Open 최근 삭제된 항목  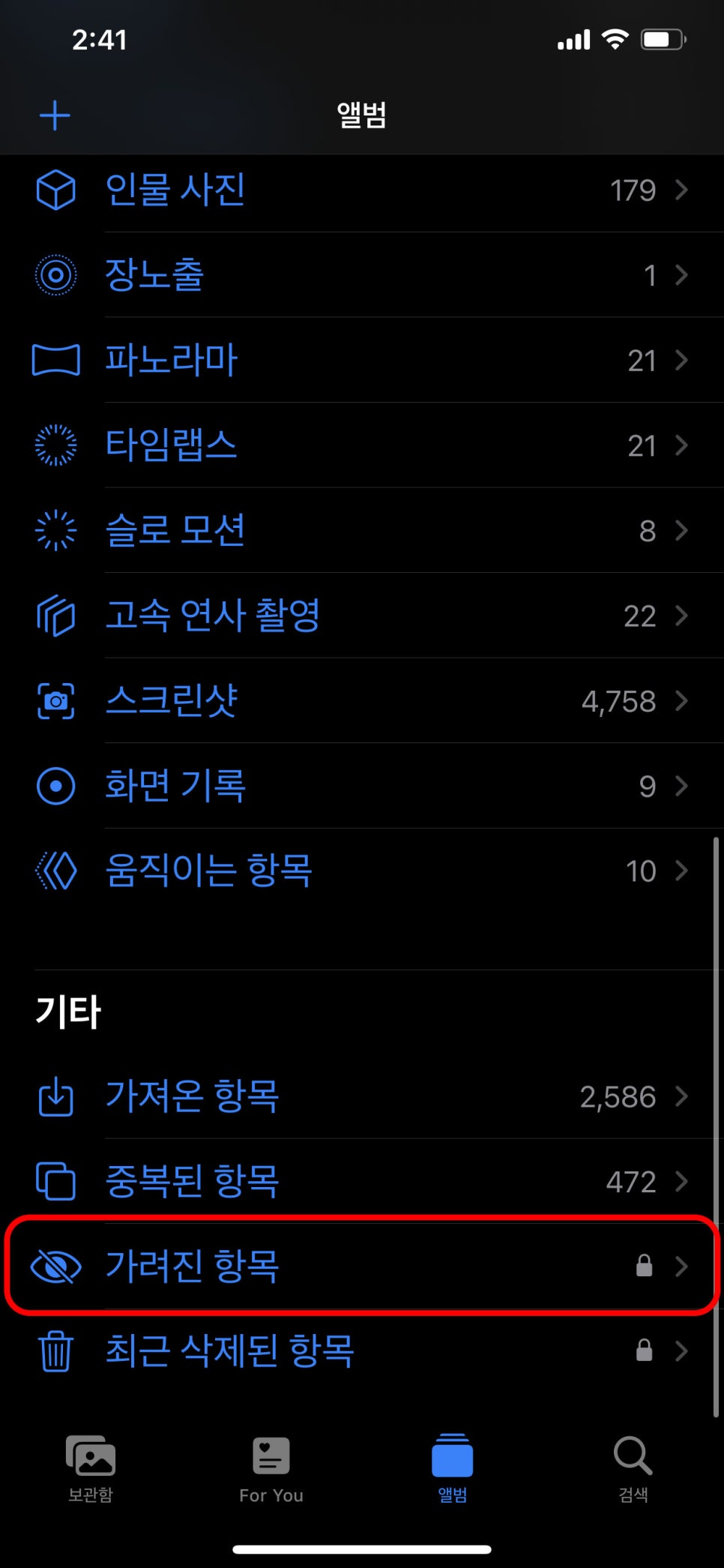click(x=362, y=1351)
